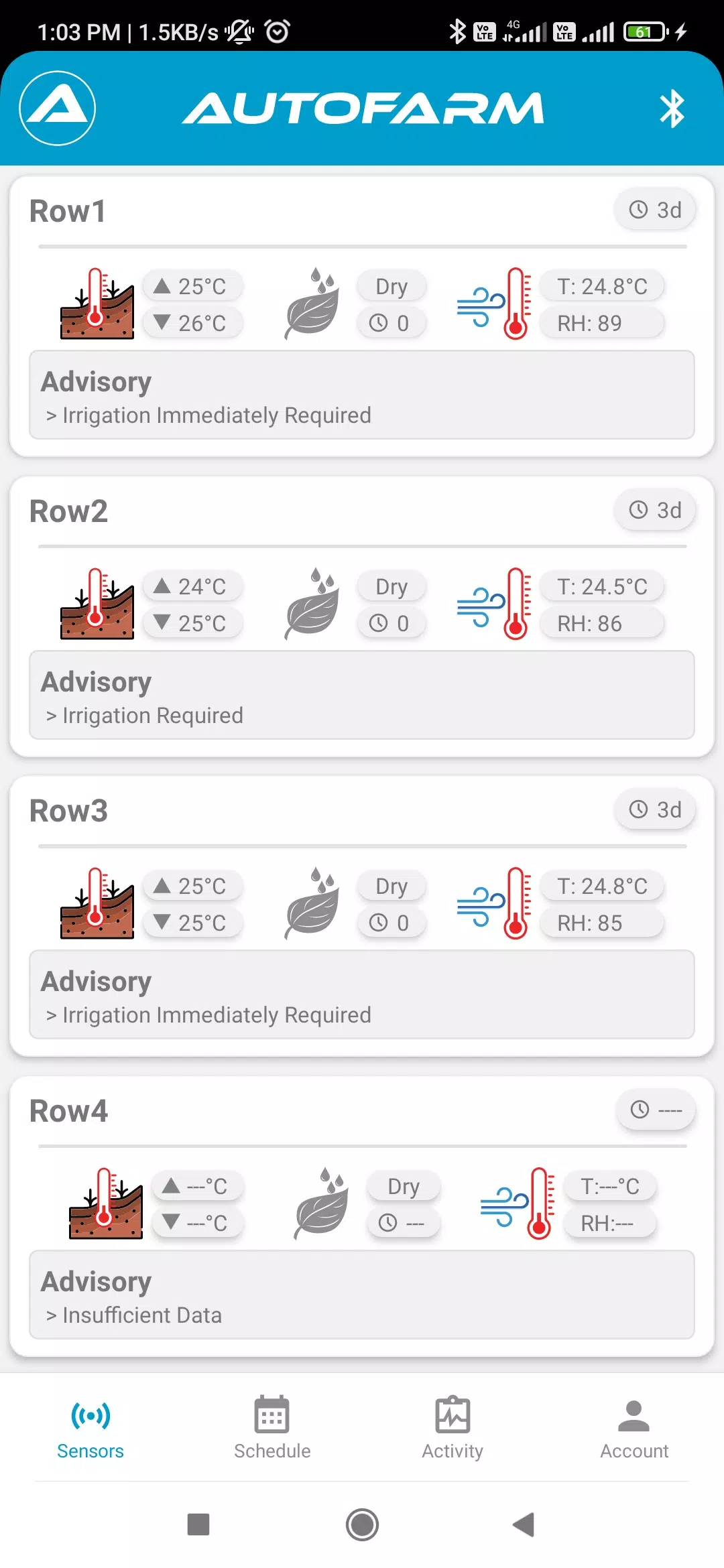Tap the Autofarm logo icon in header
Viewport: 724px width, 1568px height.
click(x=58, y=109)
